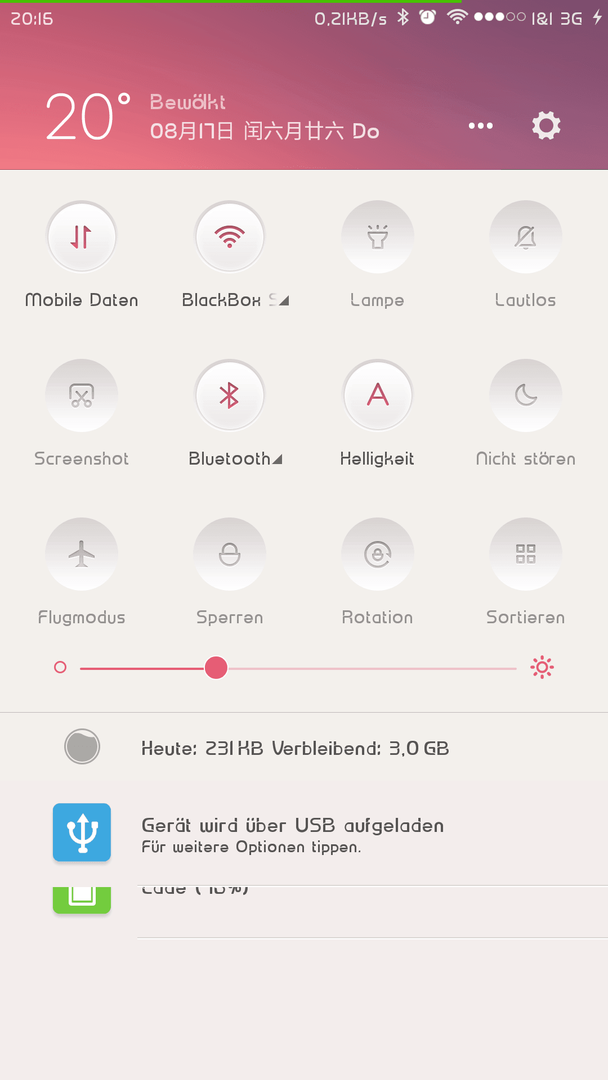Screen dimensions: 608x1080
Task: Switch on Flugmodus
Action: point(81,554)
